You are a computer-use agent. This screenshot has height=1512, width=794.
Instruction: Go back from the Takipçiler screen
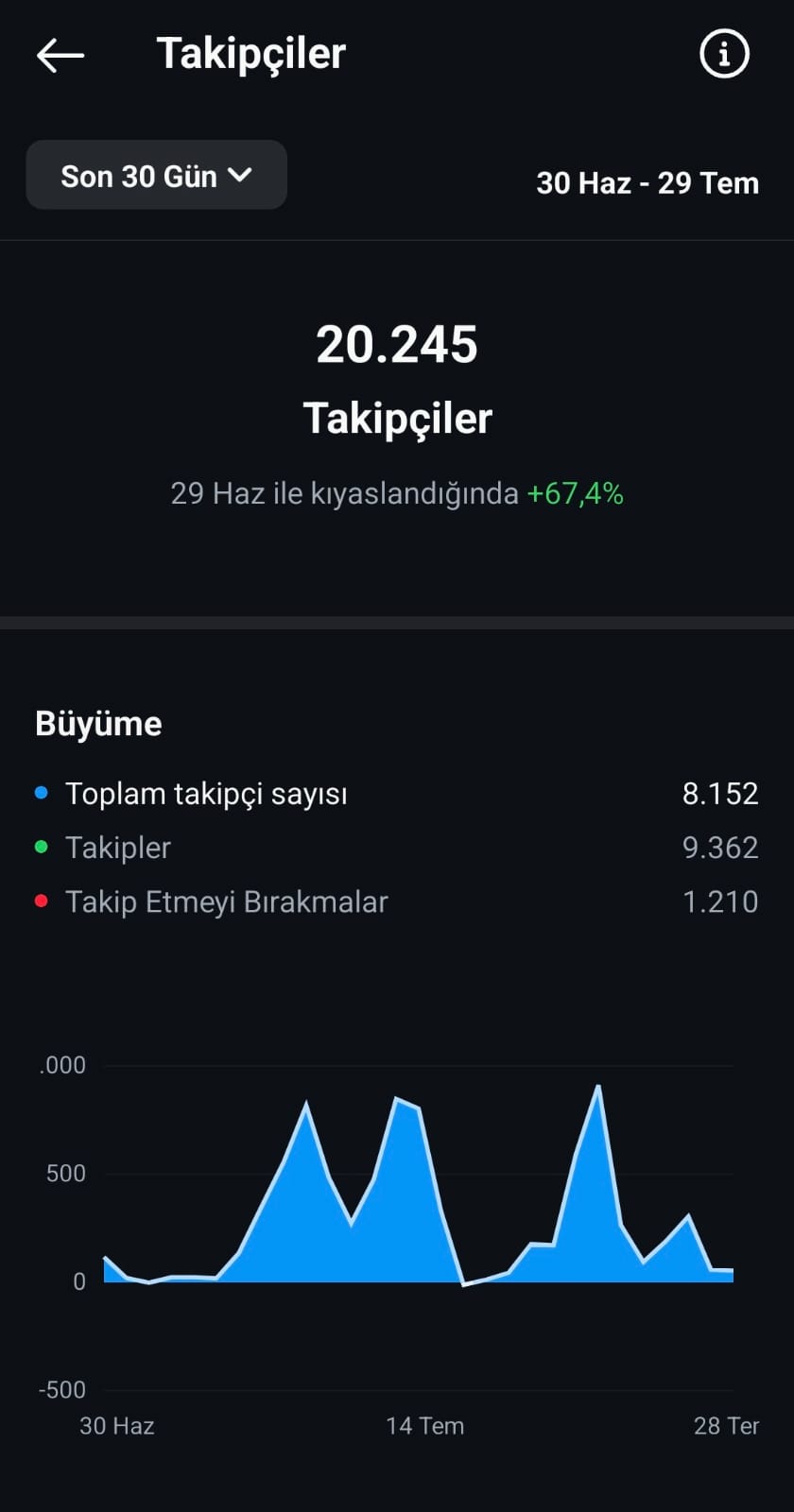coord(60,56)
